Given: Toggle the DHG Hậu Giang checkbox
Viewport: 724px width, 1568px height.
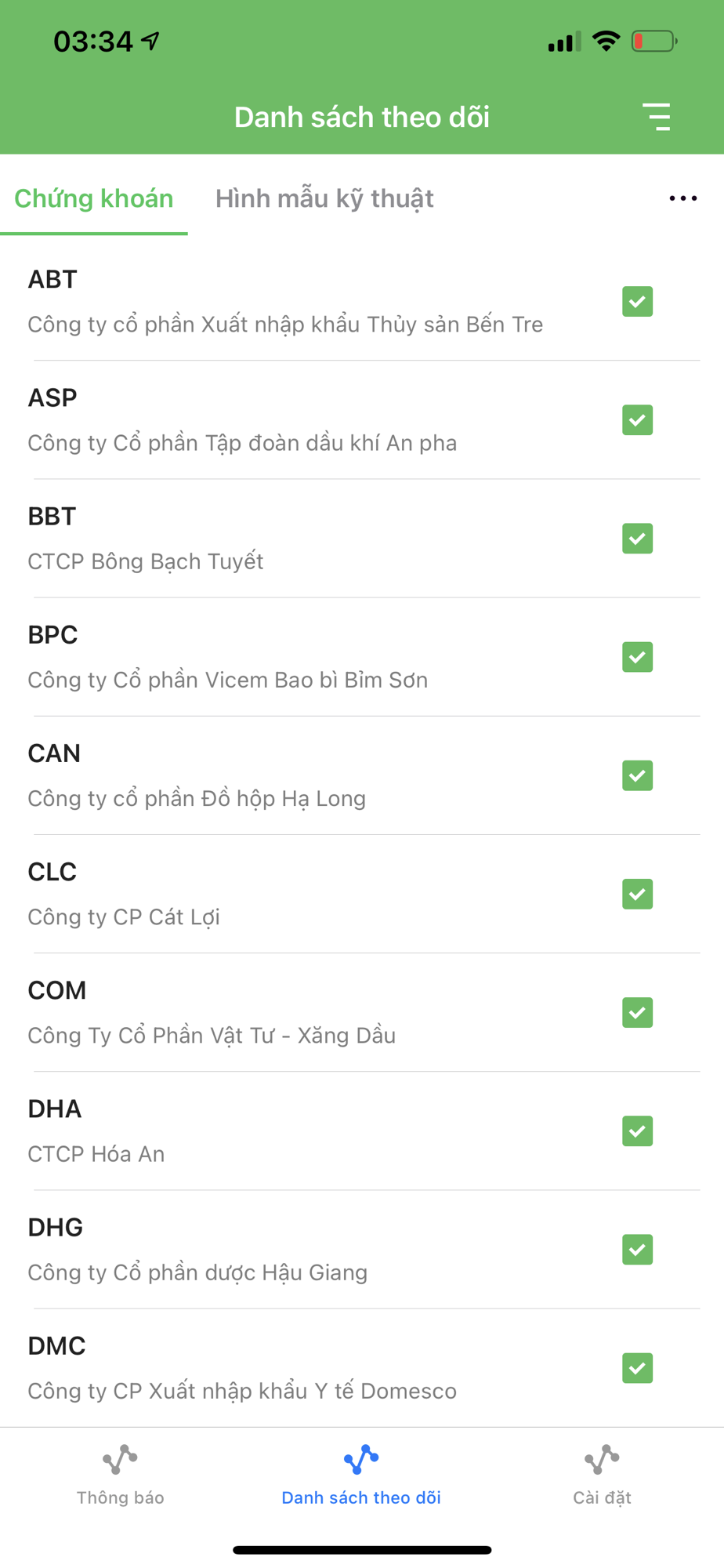Looking at the screenshot, I should coord(638,1249).
